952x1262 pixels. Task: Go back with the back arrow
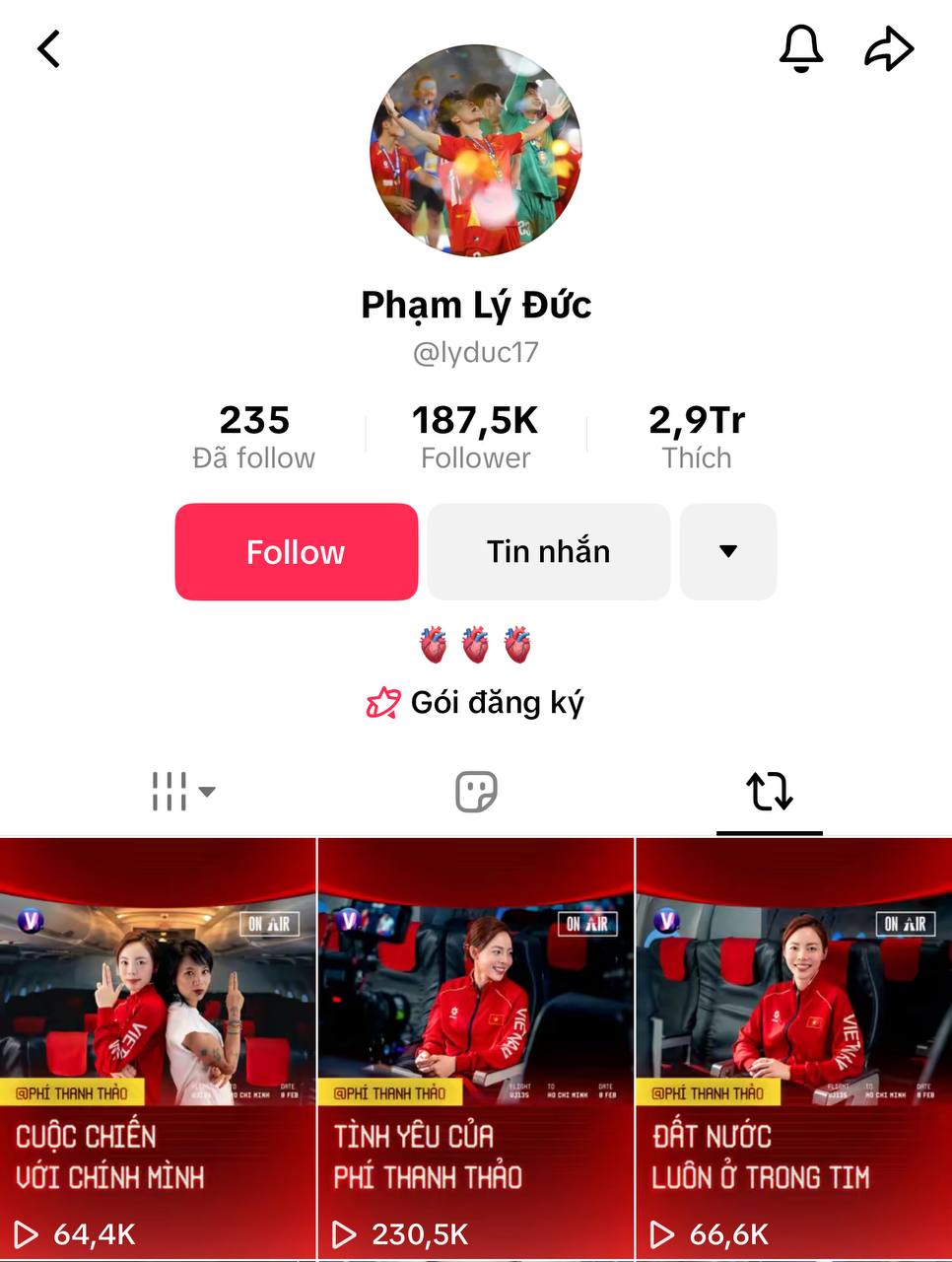click(x=48, y=48)
